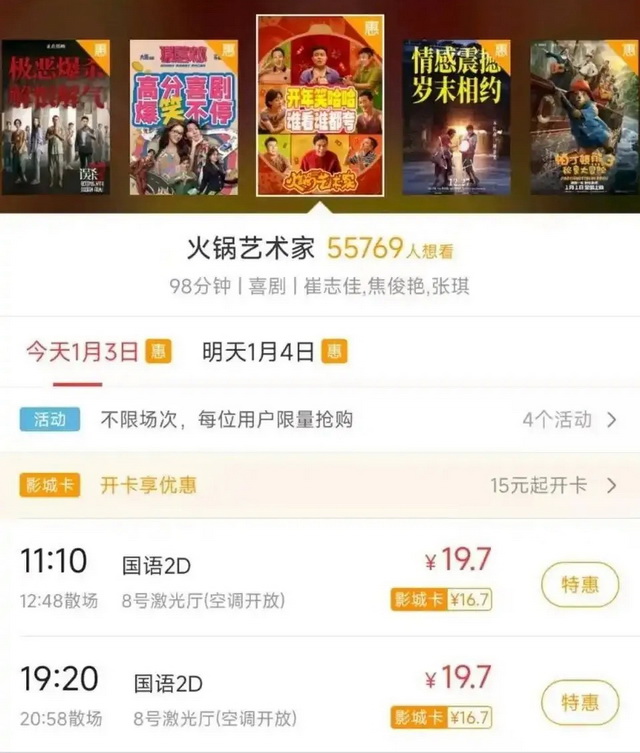The image size is (640, 753).
Task: Switch to the 明天1月4日 date tab
Action: [x=273, y=352]
